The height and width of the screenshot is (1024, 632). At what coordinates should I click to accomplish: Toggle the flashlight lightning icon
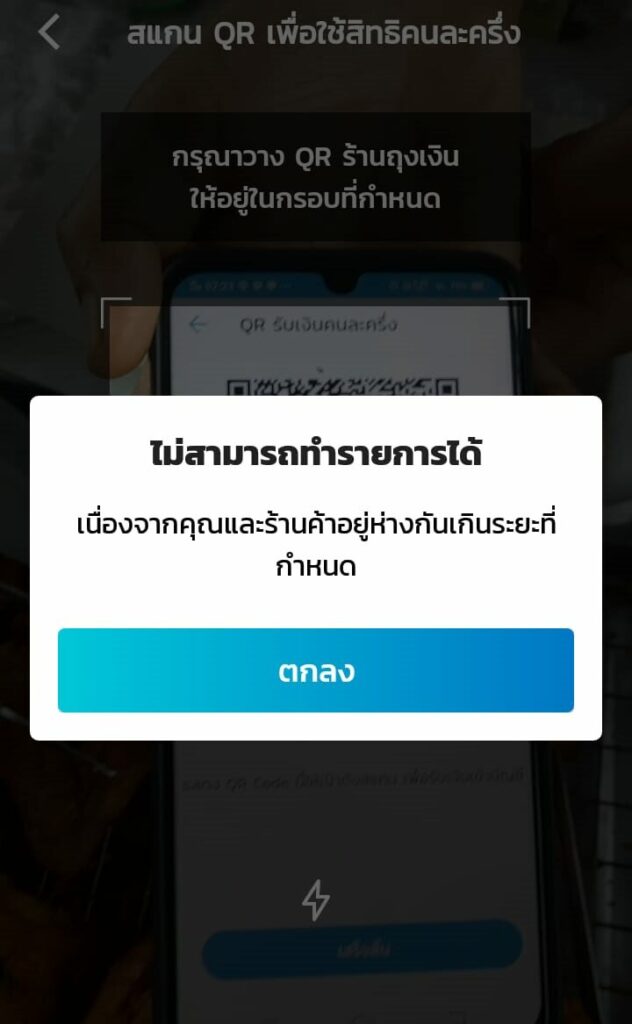coord(316,900)
